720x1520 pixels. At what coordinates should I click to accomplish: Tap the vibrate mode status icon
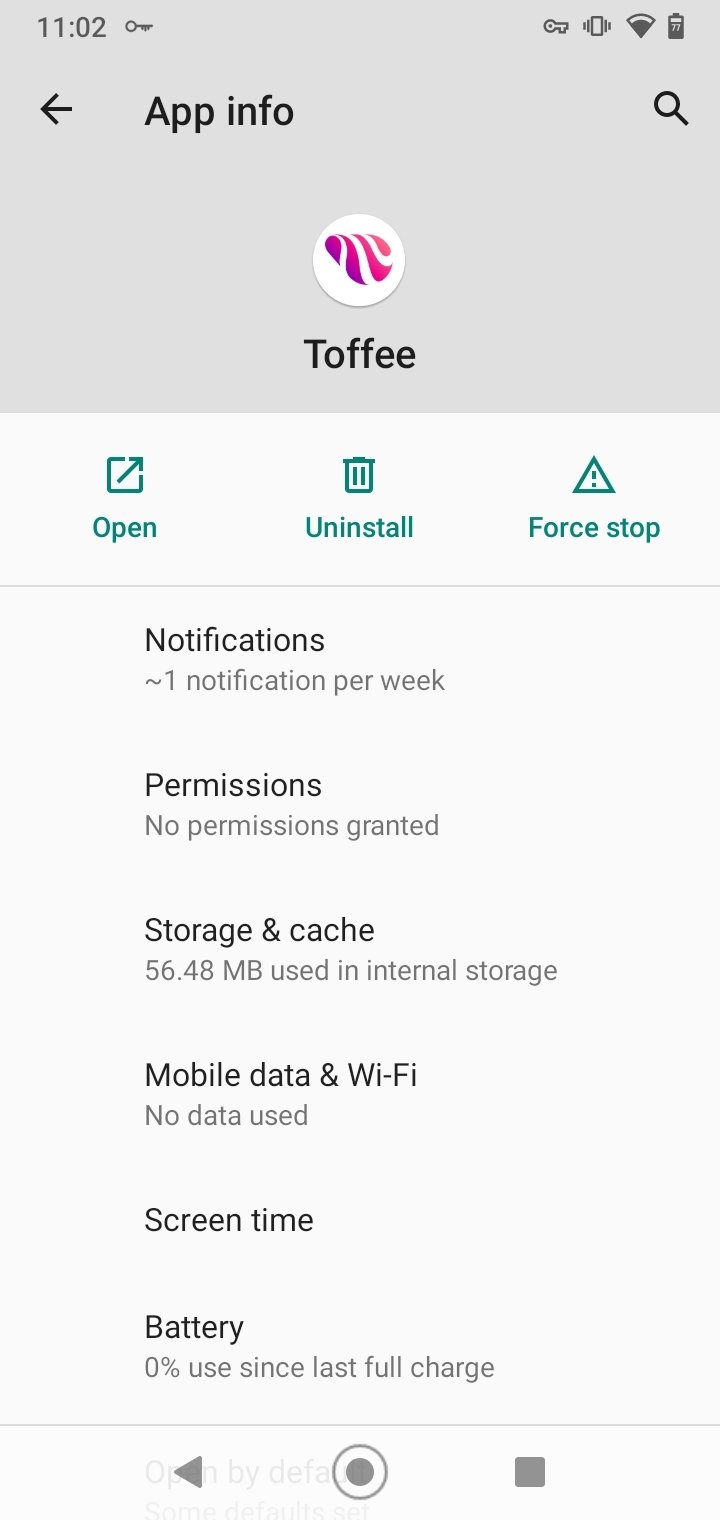596,27
